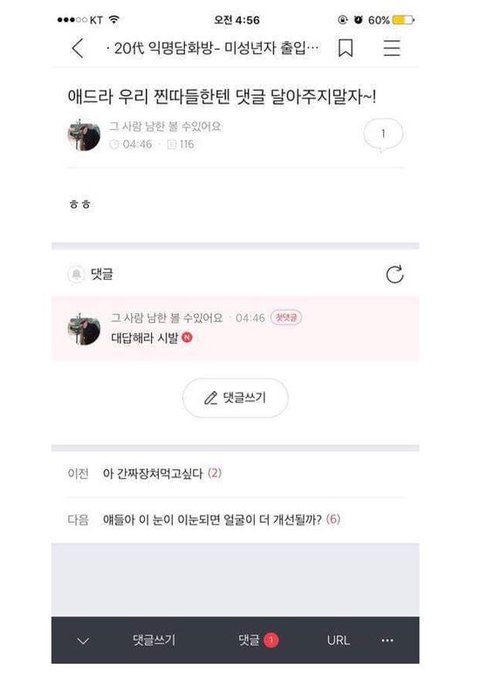Open the comment notification bell
Screen dimensions: 480x684
coord(76,274)
